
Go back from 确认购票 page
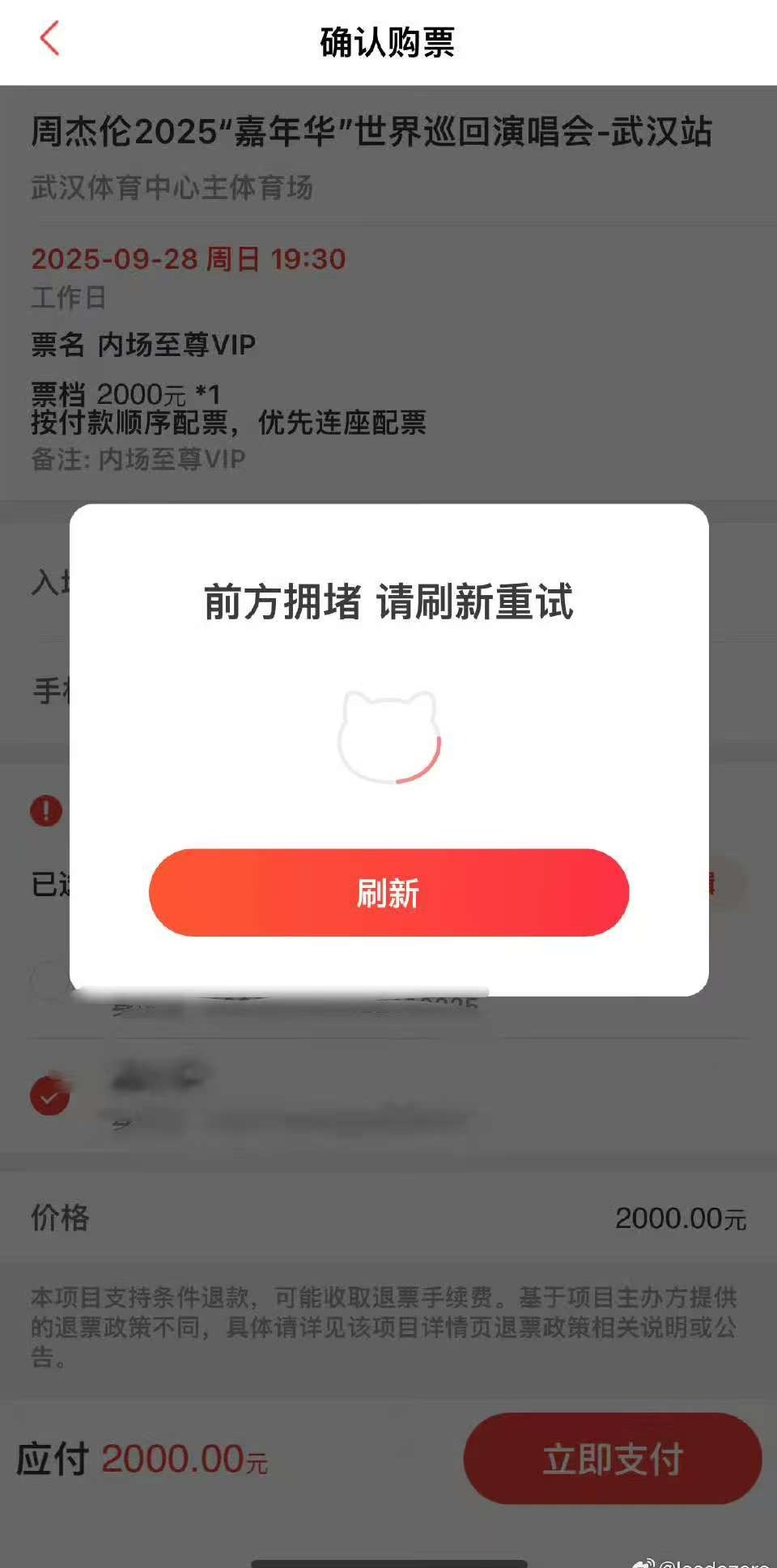point(50,39)
